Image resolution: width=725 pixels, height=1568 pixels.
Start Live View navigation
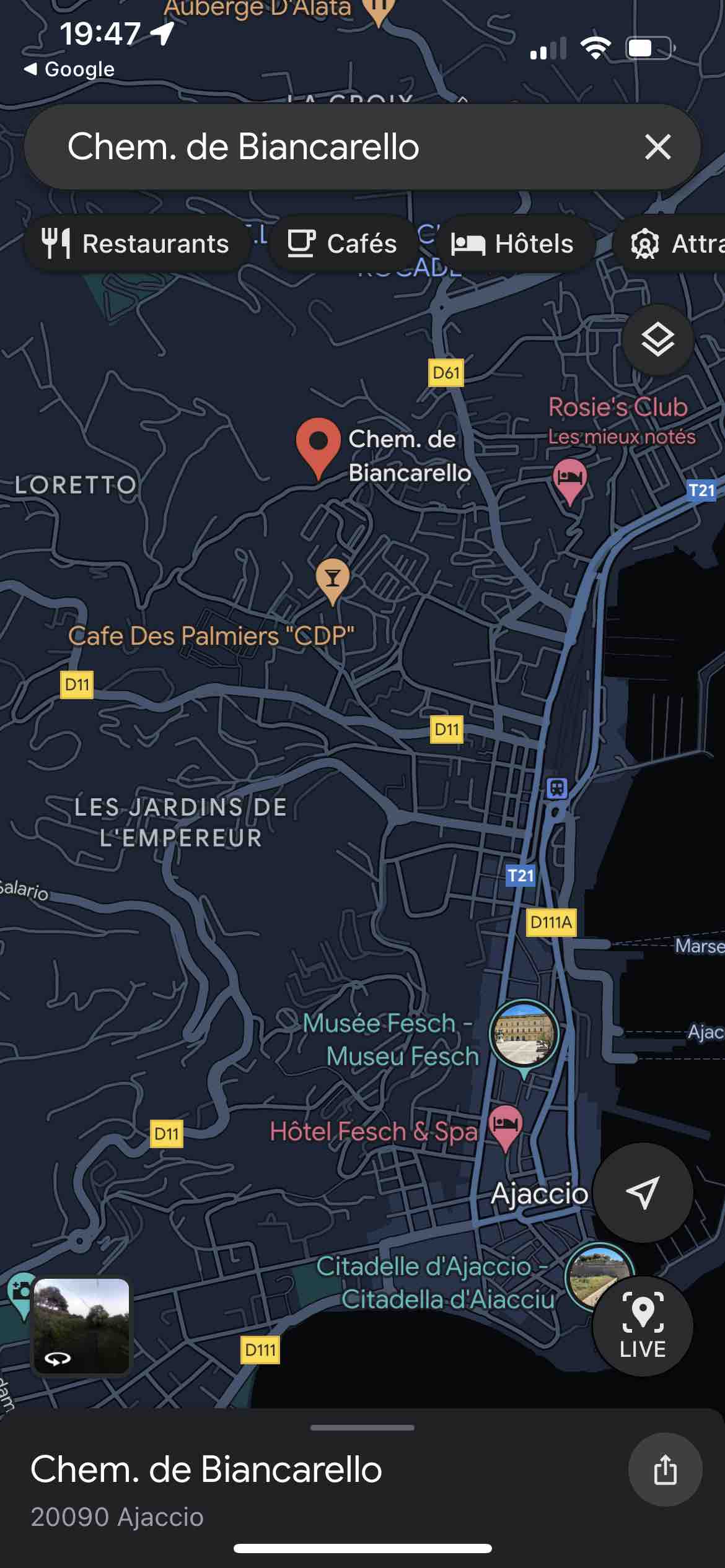643,1325
